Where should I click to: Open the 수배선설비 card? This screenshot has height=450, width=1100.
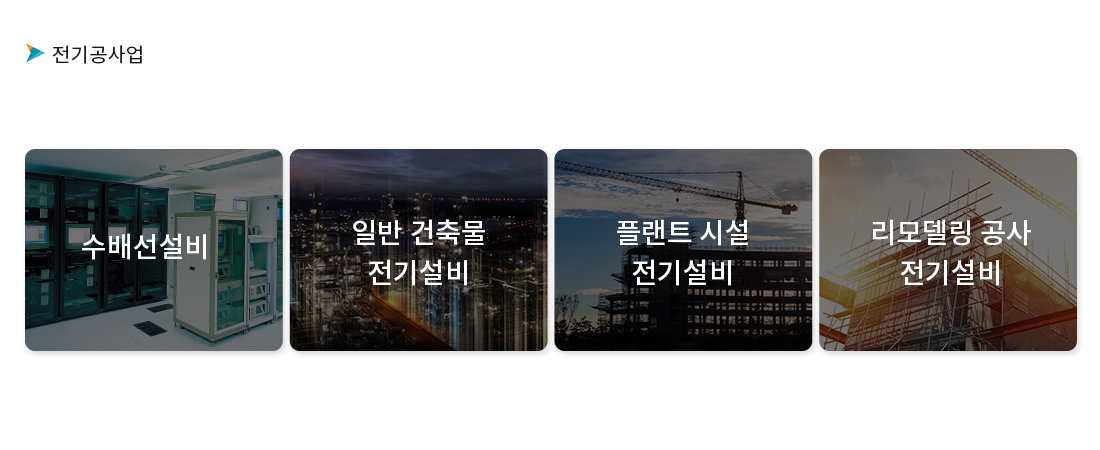pos(154,250)
